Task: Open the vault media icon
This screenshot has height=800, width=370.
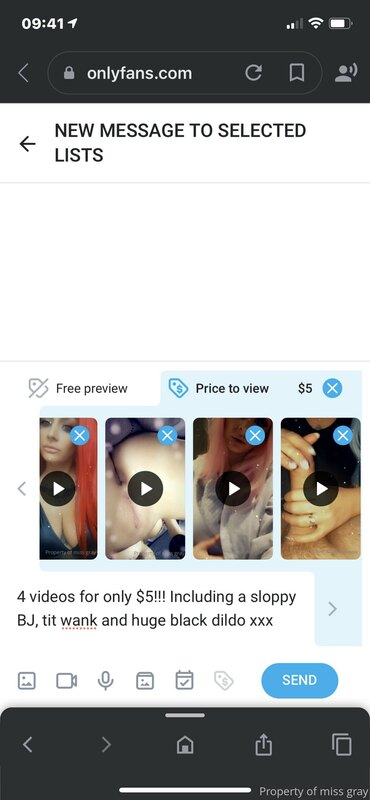Action: click(145, 680)
